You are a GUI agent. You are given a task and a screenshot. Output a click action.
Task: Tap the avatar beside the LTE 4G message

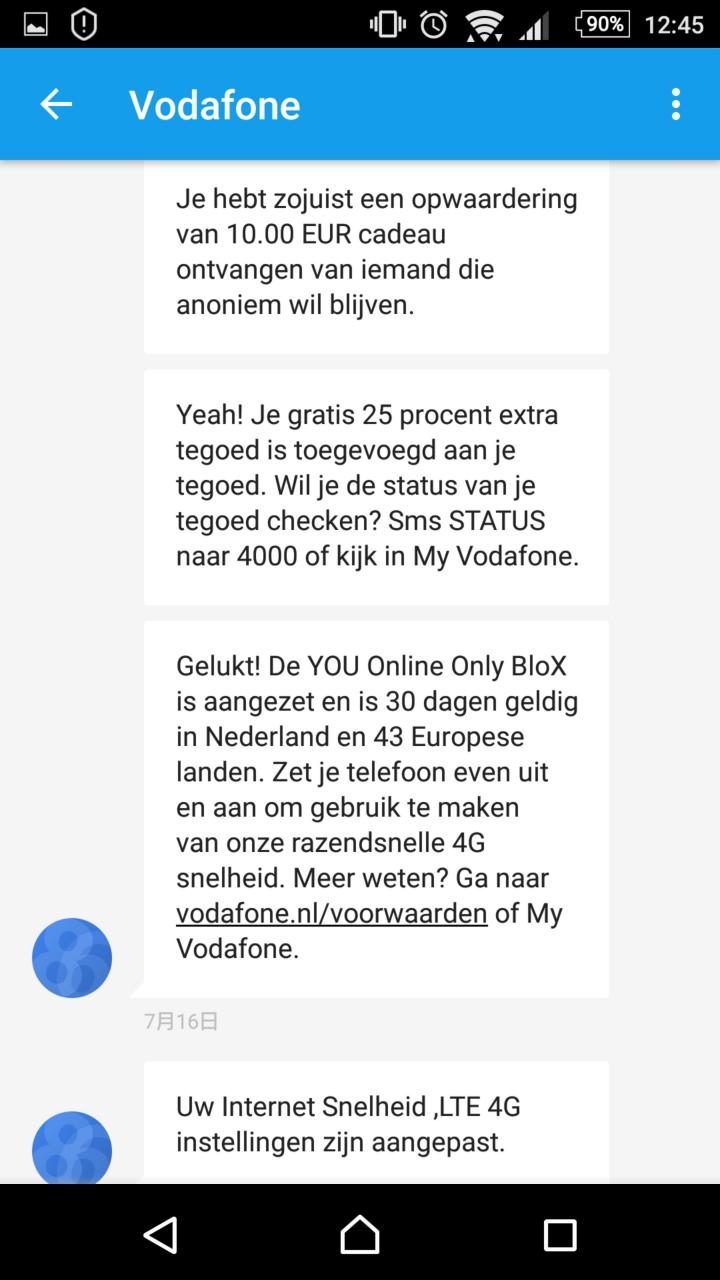72,1148
